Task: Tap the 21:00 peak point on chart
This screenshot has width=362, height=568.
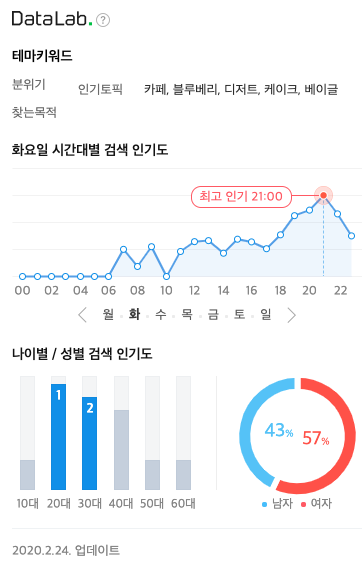Action: pos(324,196)
